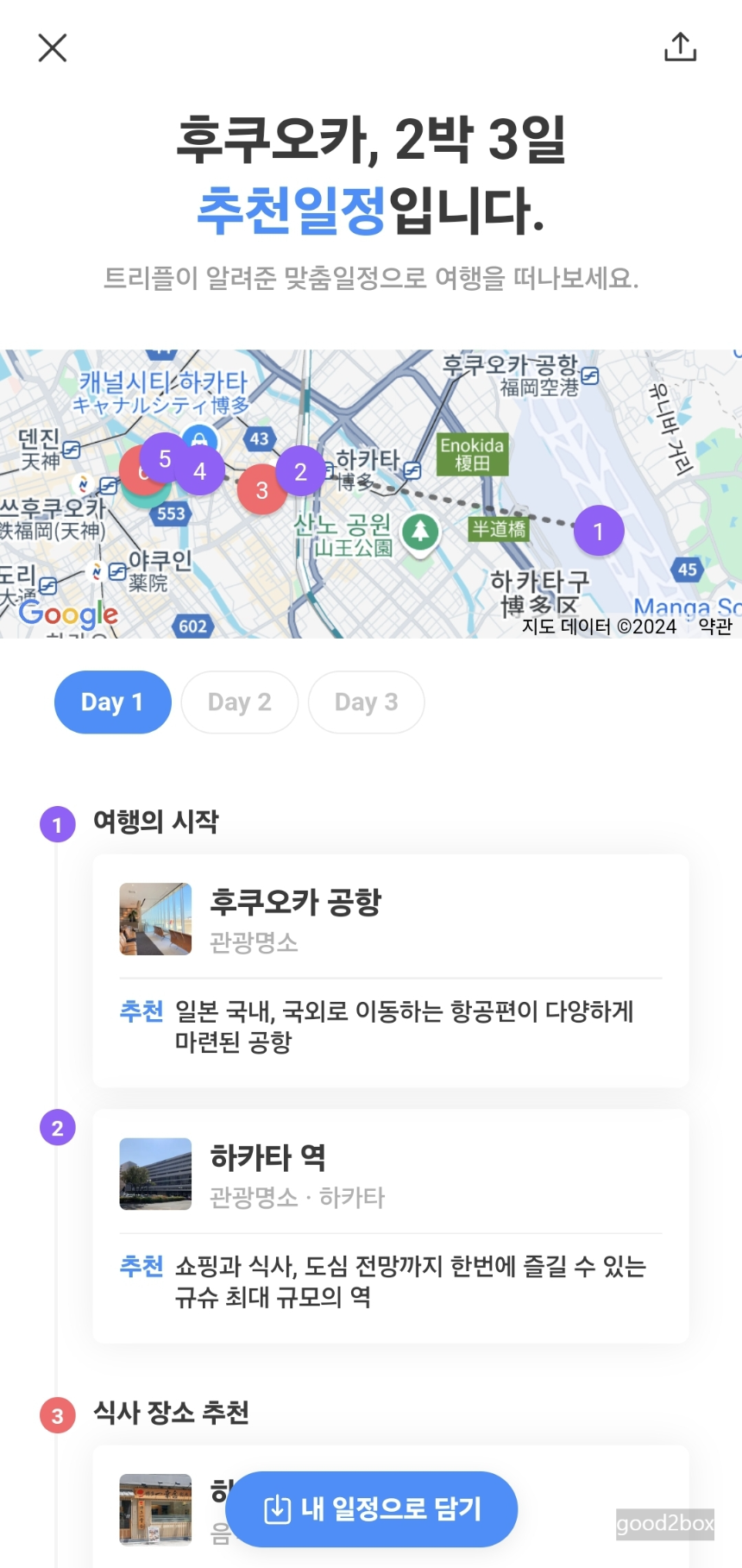Tap the download icon inside the save button
This screenshot has width=742, height=1568.
click(x=277, y=1509)
